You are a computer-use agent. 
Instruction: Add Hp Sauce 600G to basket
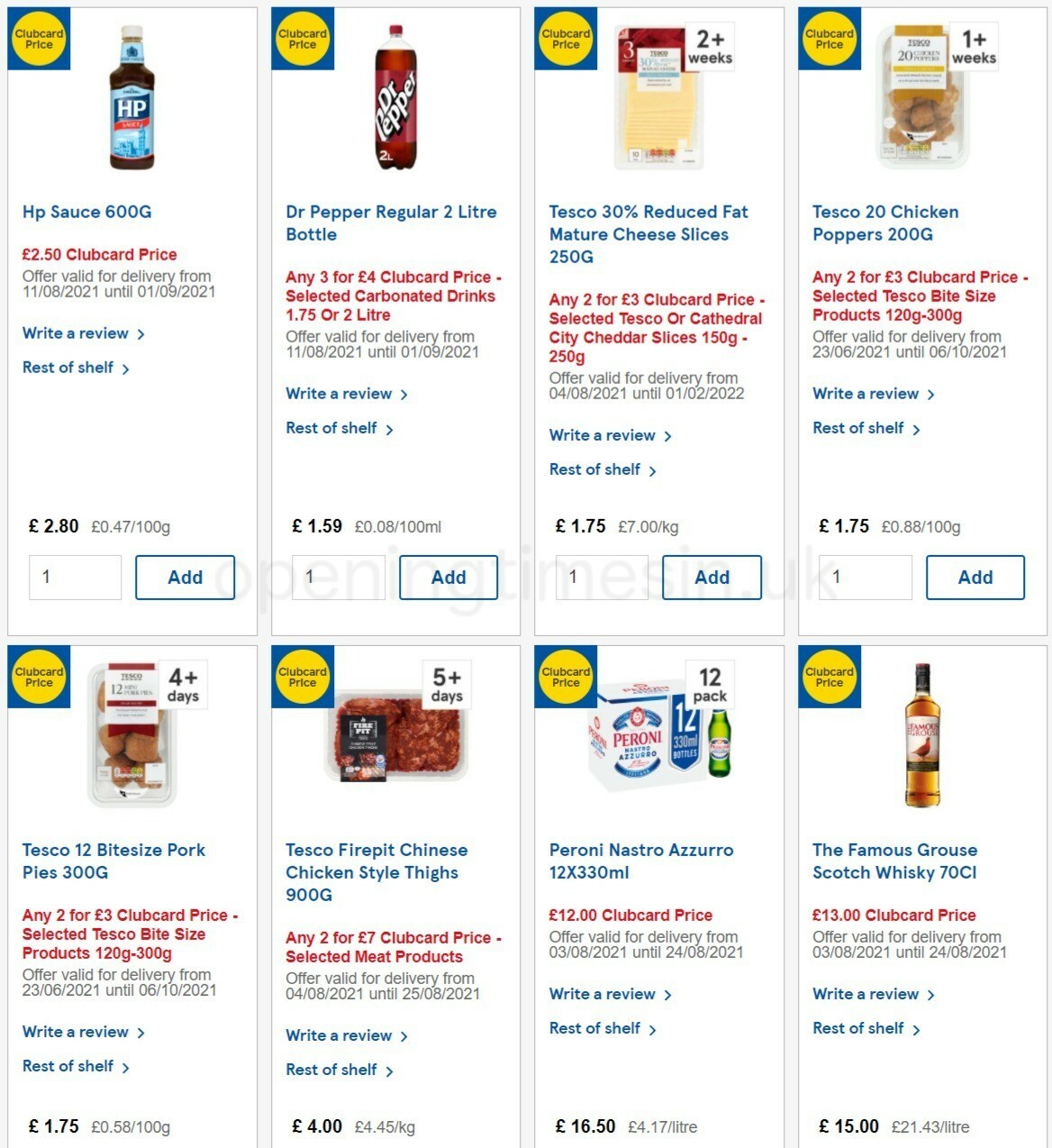(185, 578)
